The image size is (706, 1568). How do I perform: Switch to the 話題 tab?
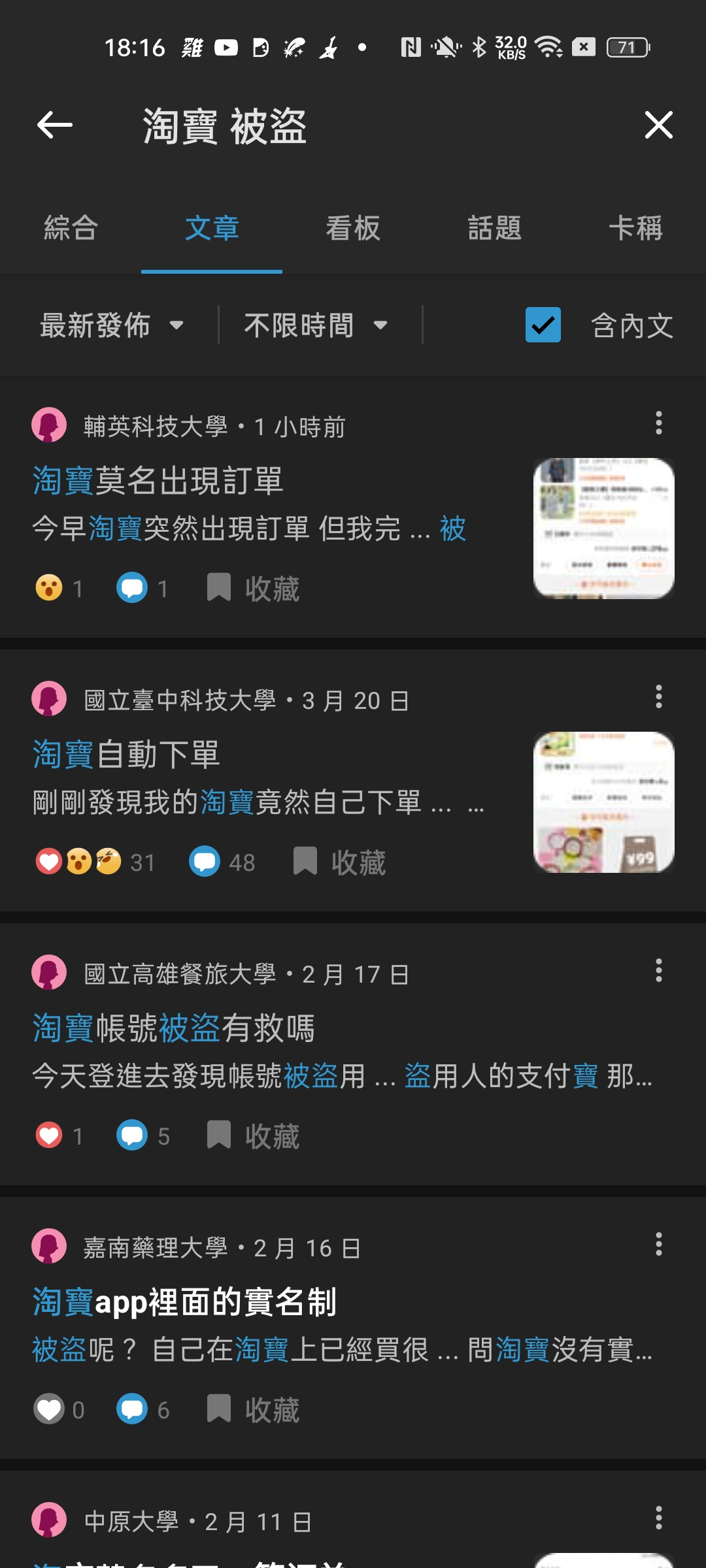494,229
